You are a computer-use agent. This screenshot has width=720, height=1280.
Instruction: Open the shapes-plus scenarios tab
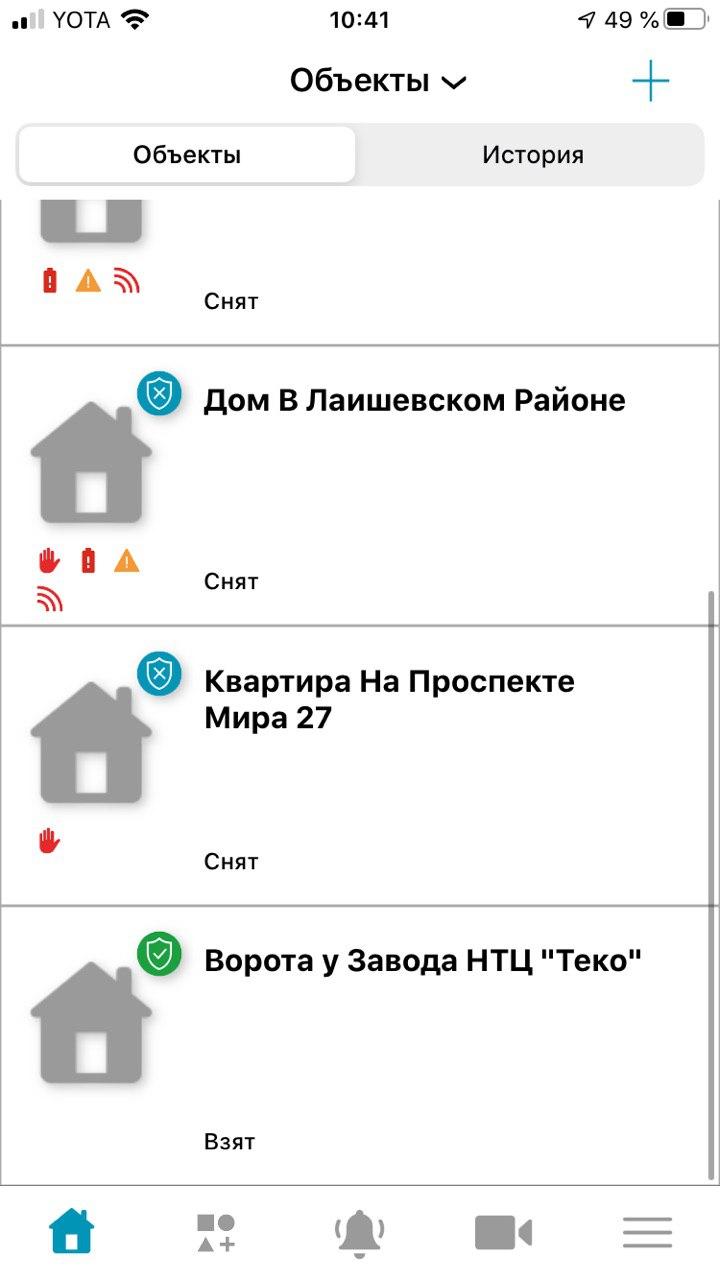click(x=216, y=1233)
